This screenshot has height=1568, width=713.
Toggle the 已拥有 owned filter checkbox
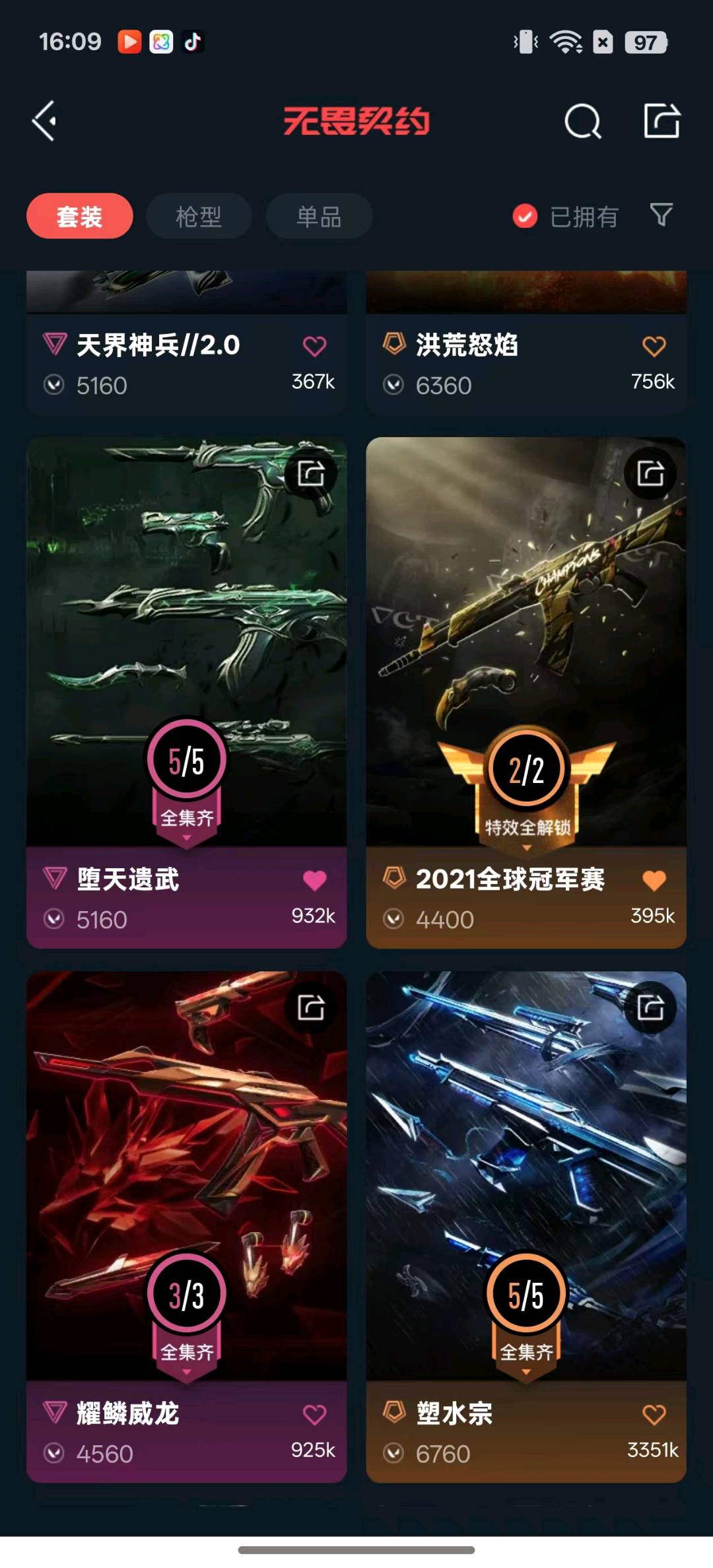525,216
